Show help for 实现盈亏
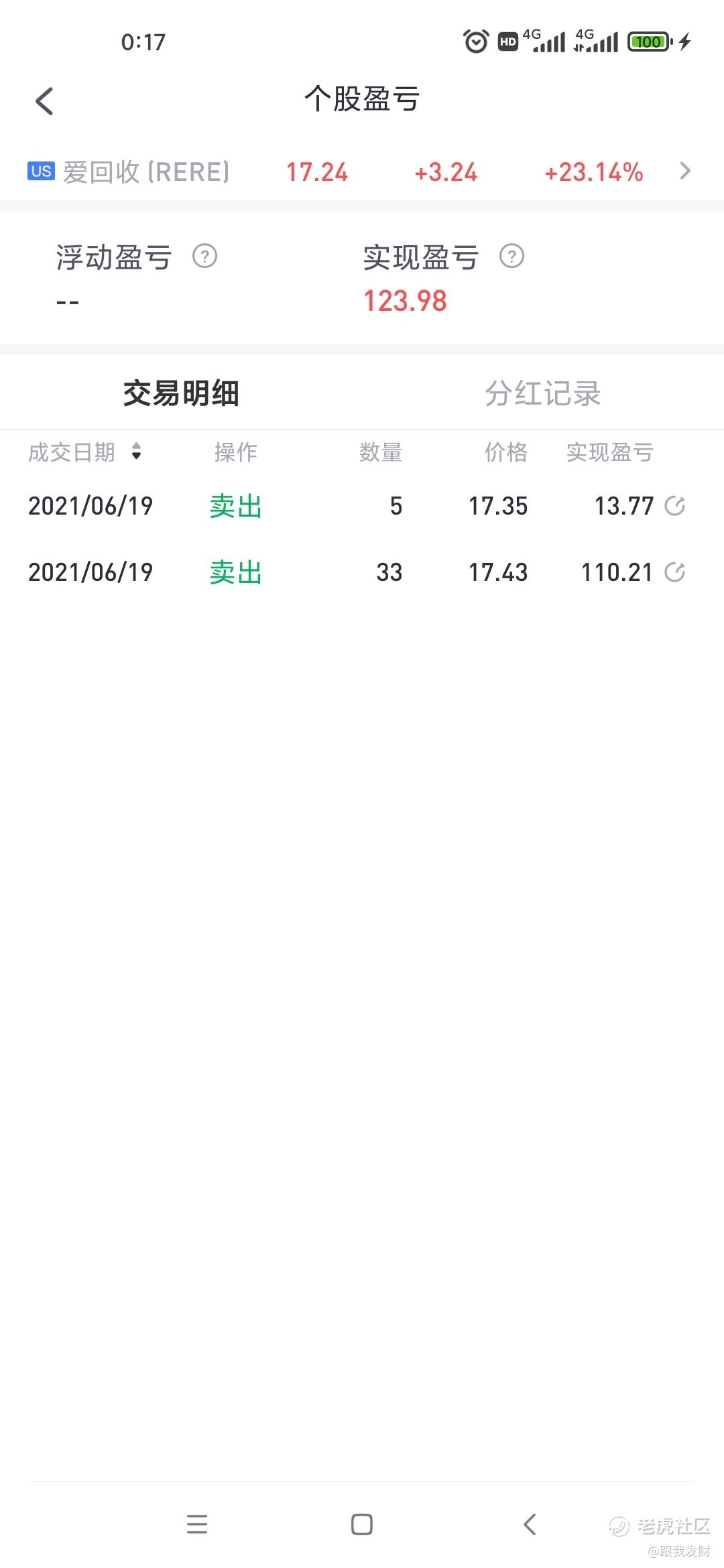The image size is (724, 1568). 511,256
